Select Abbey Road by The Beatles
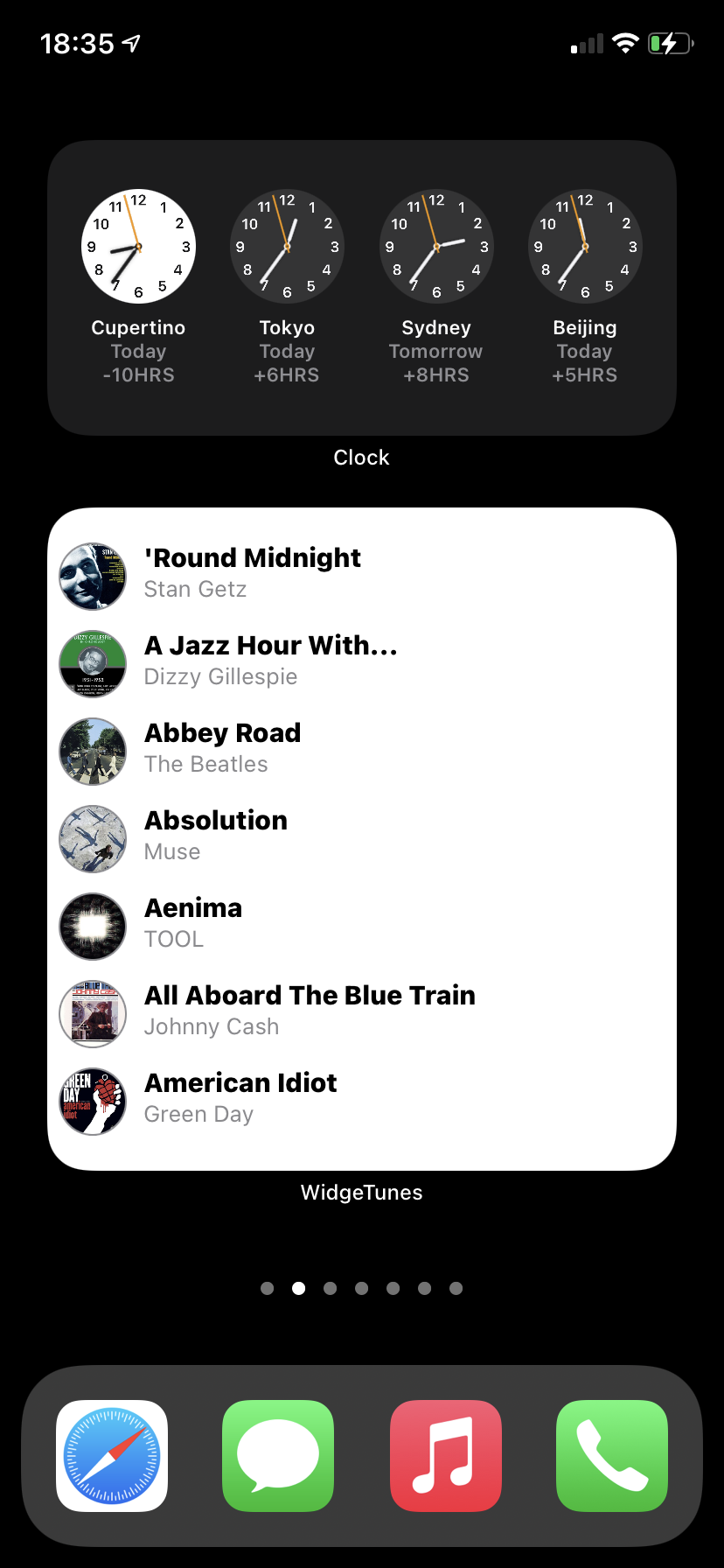 (222, 749)
